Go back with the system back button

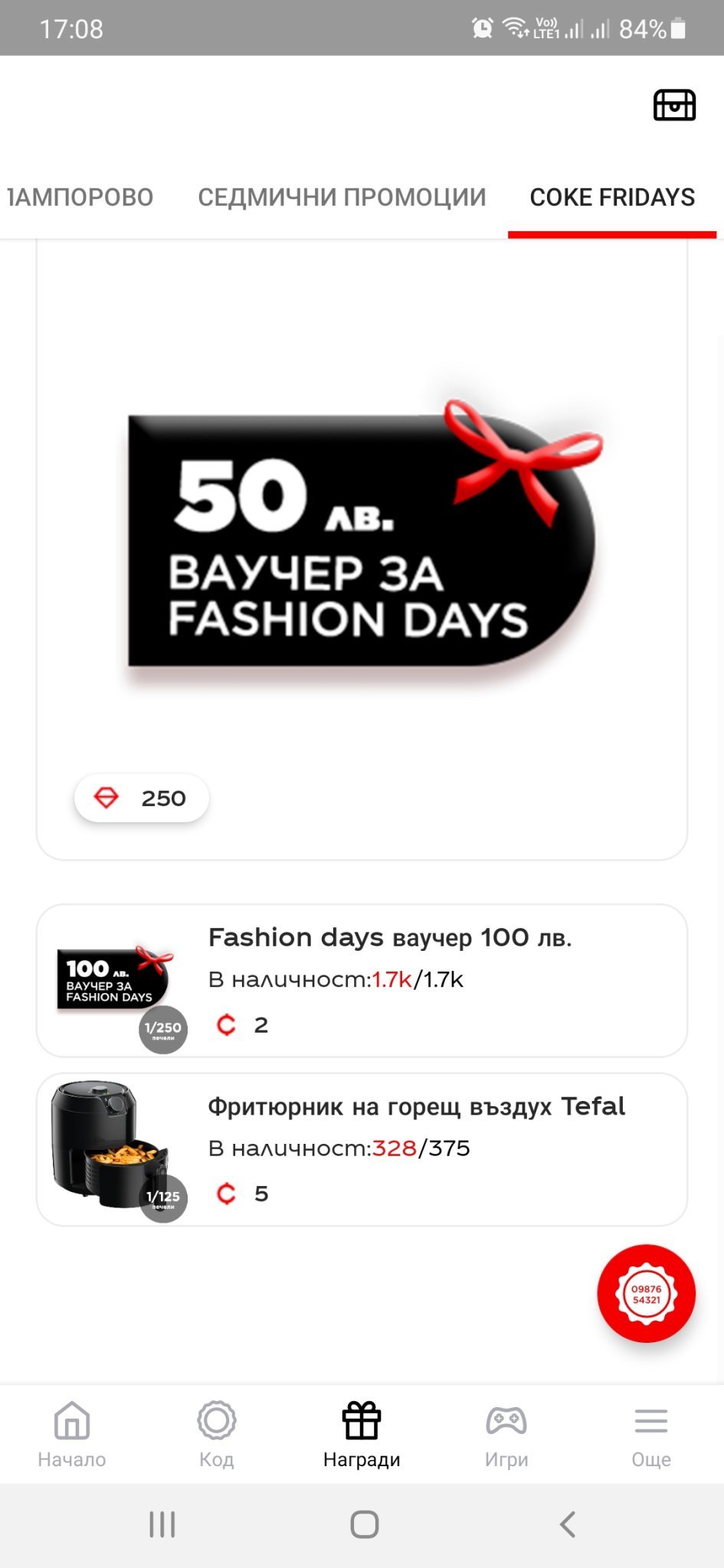tap(567, 1524)
